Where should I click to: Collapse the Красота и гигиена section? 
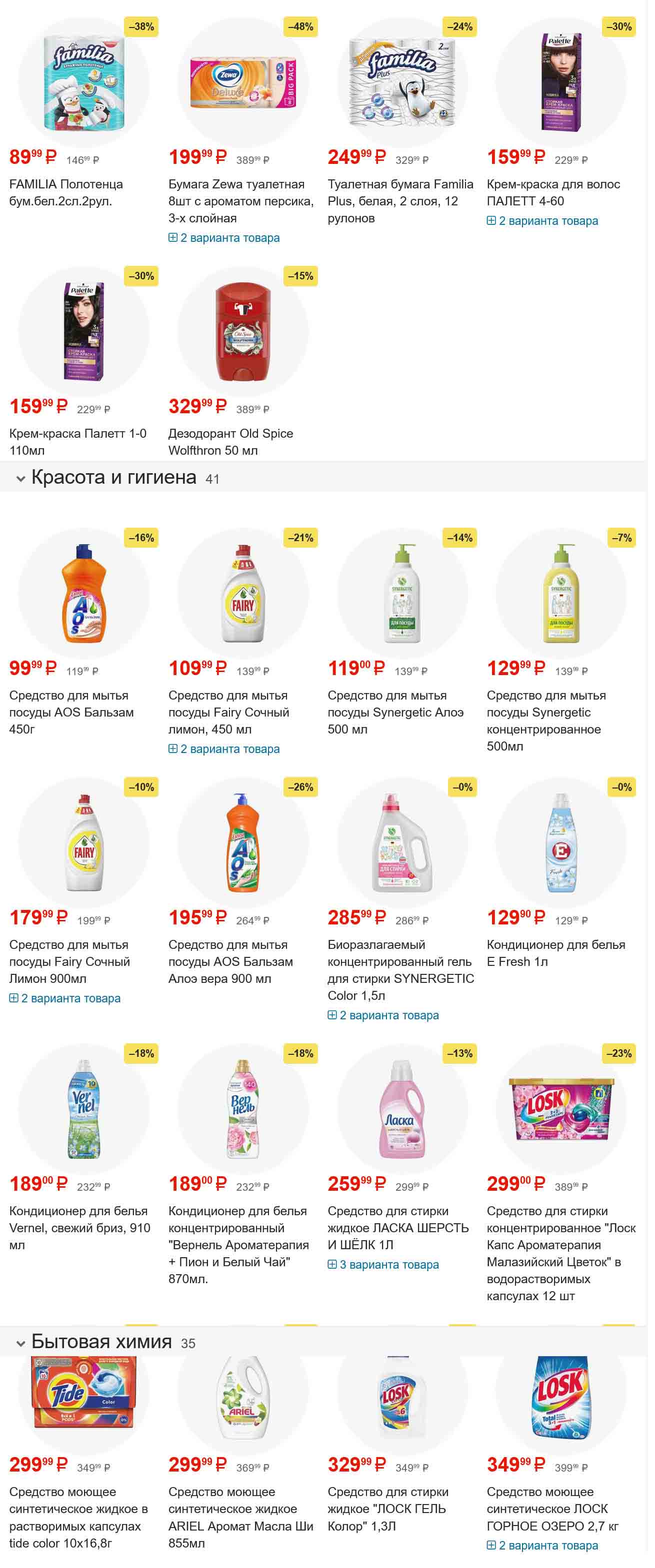[20, 479]
